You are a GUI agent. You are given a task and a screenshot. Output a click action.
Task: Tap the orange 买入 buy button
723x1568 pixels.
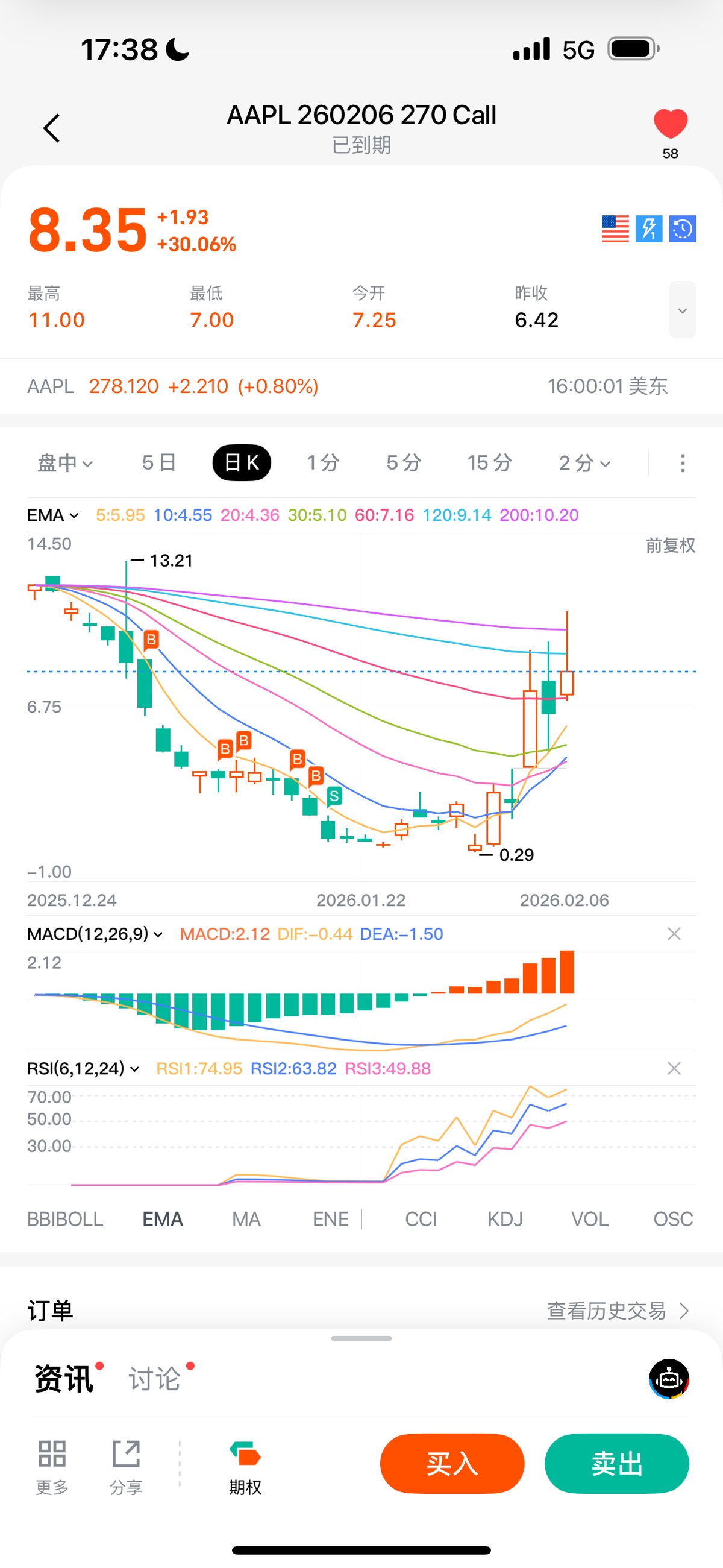tap(451, 1463)
